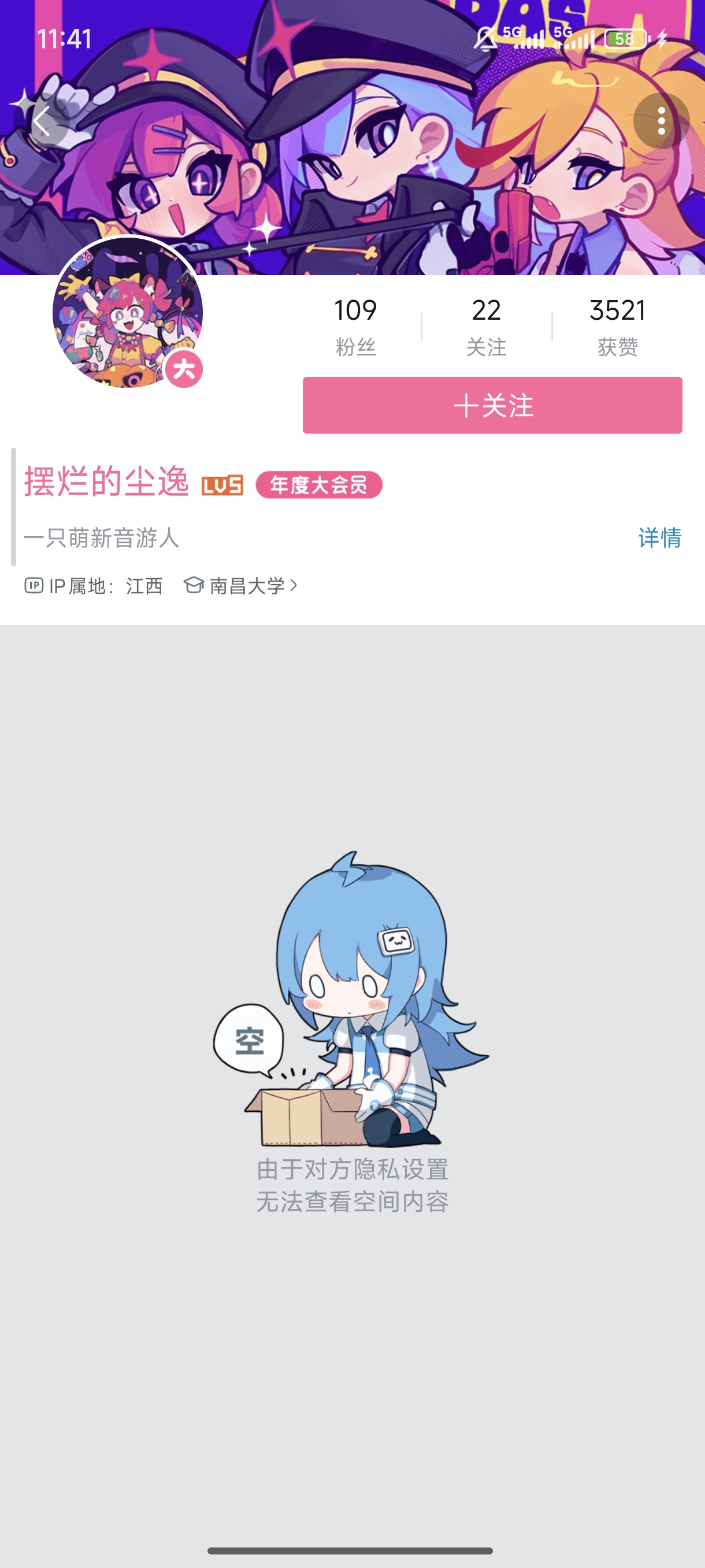Image resolution: width=705 pixels, height=1568 pixels.
Task: Tap the 年度大会员 membership badge
Action: click(319, 485)
